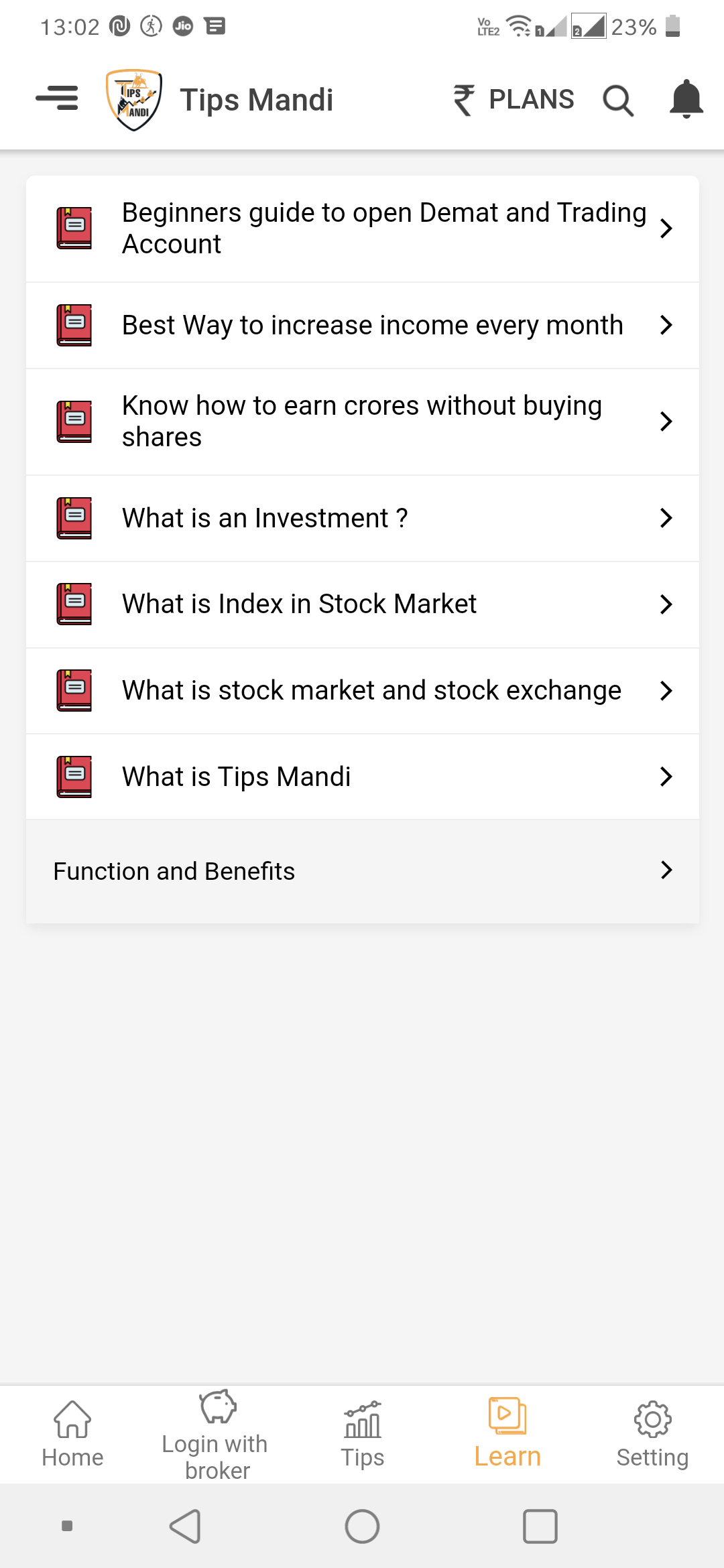Viewport: 724px width, 1568px height.
Task: Open the hamburger drawer menu
Action: (57, 99)
